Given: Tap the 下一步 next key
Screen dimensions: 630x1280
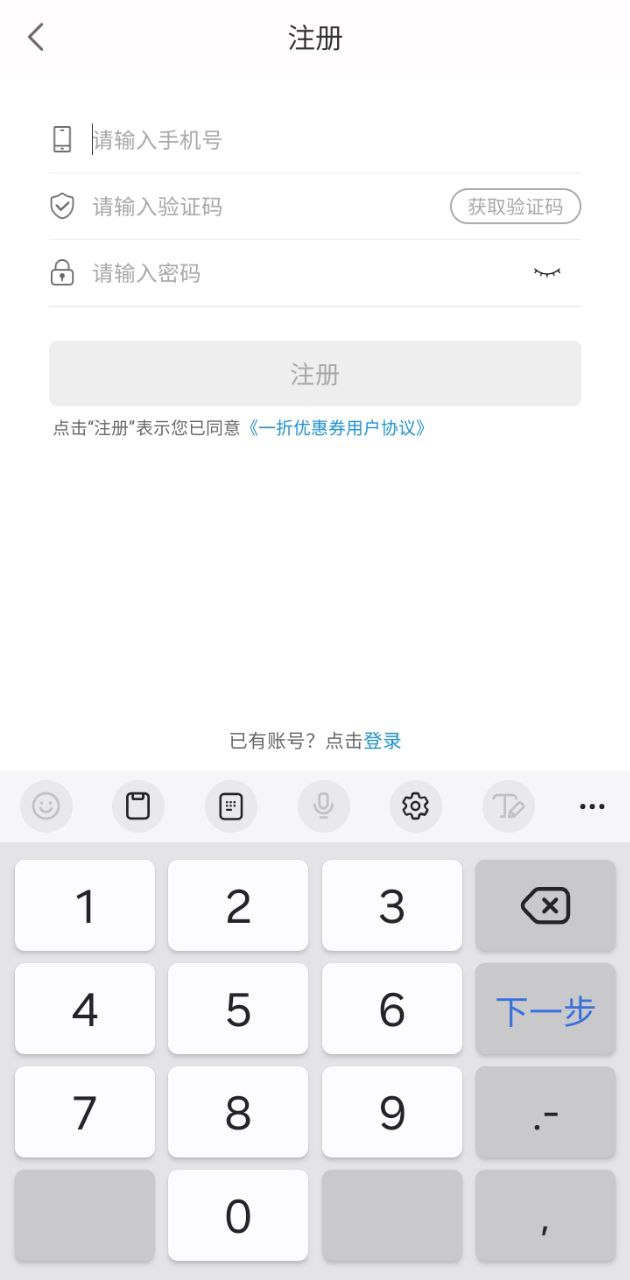Looking at the screenshot, I should tap(545, 1009).
